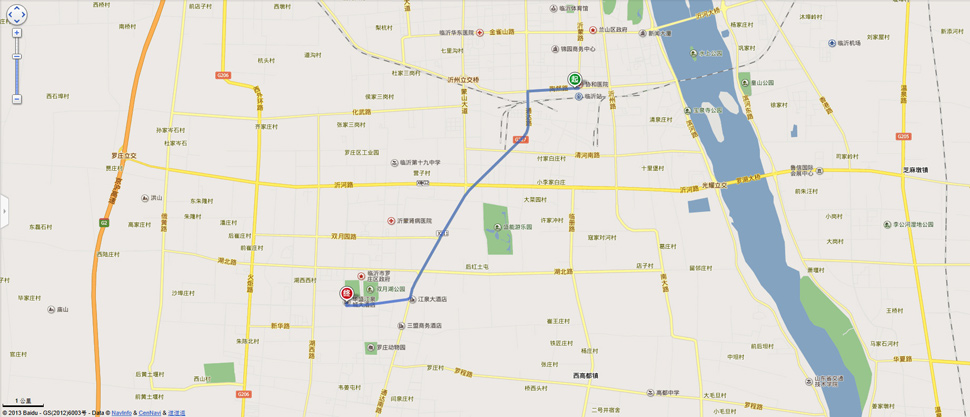Pan the map right with the right arrow
The image size is (970, 417).
[x=25, y=15]
